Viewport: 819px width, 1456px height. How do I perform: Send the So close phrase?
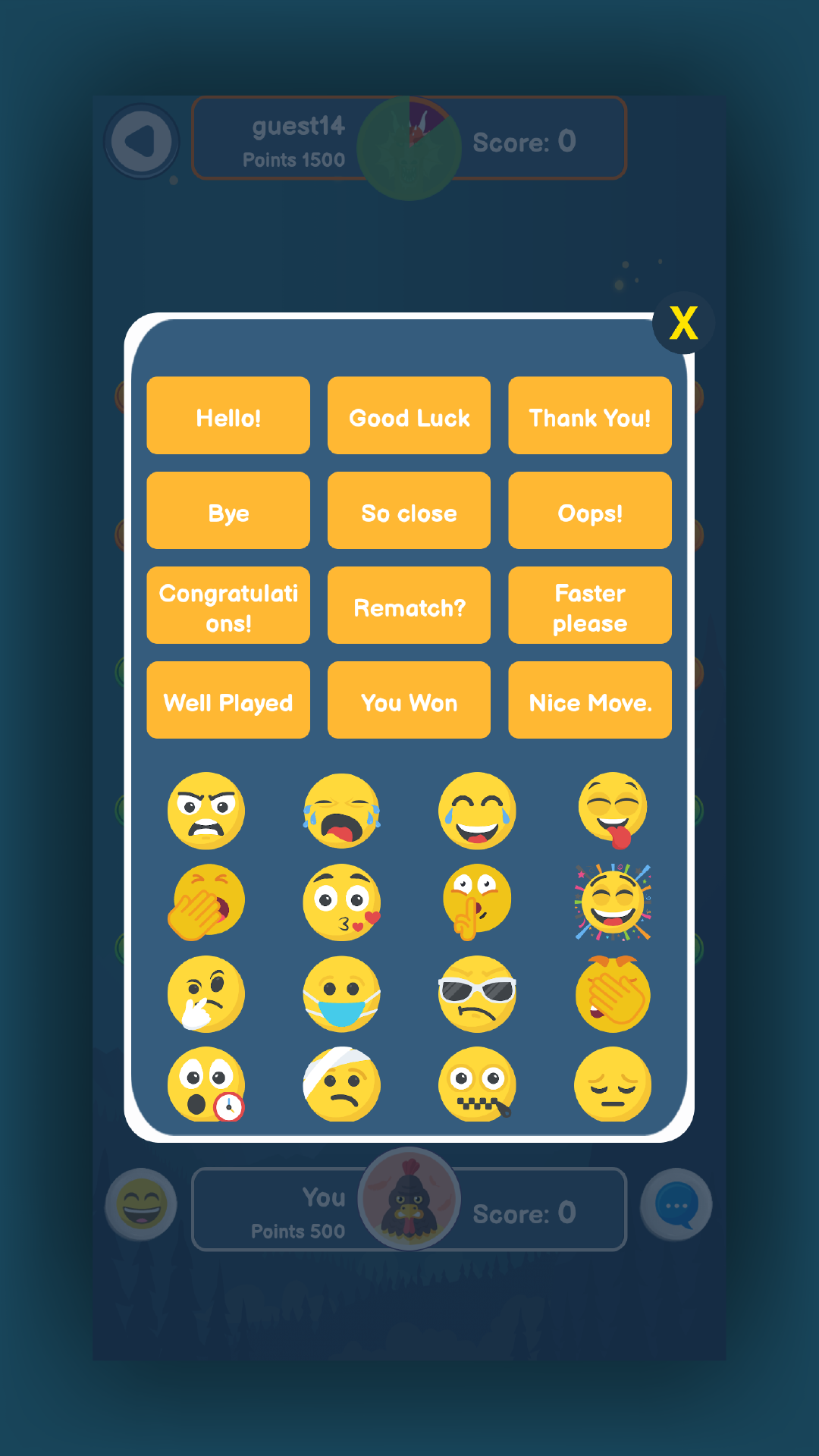[x=409, y=511]
